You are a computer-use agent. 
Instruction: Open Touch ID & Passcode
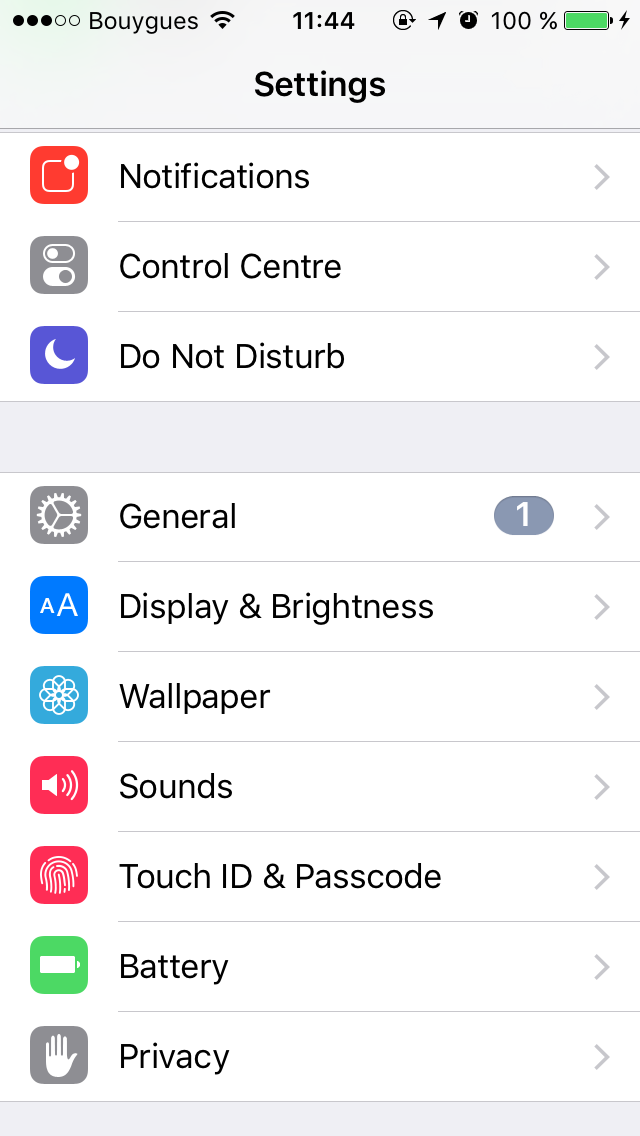[320, 877]
